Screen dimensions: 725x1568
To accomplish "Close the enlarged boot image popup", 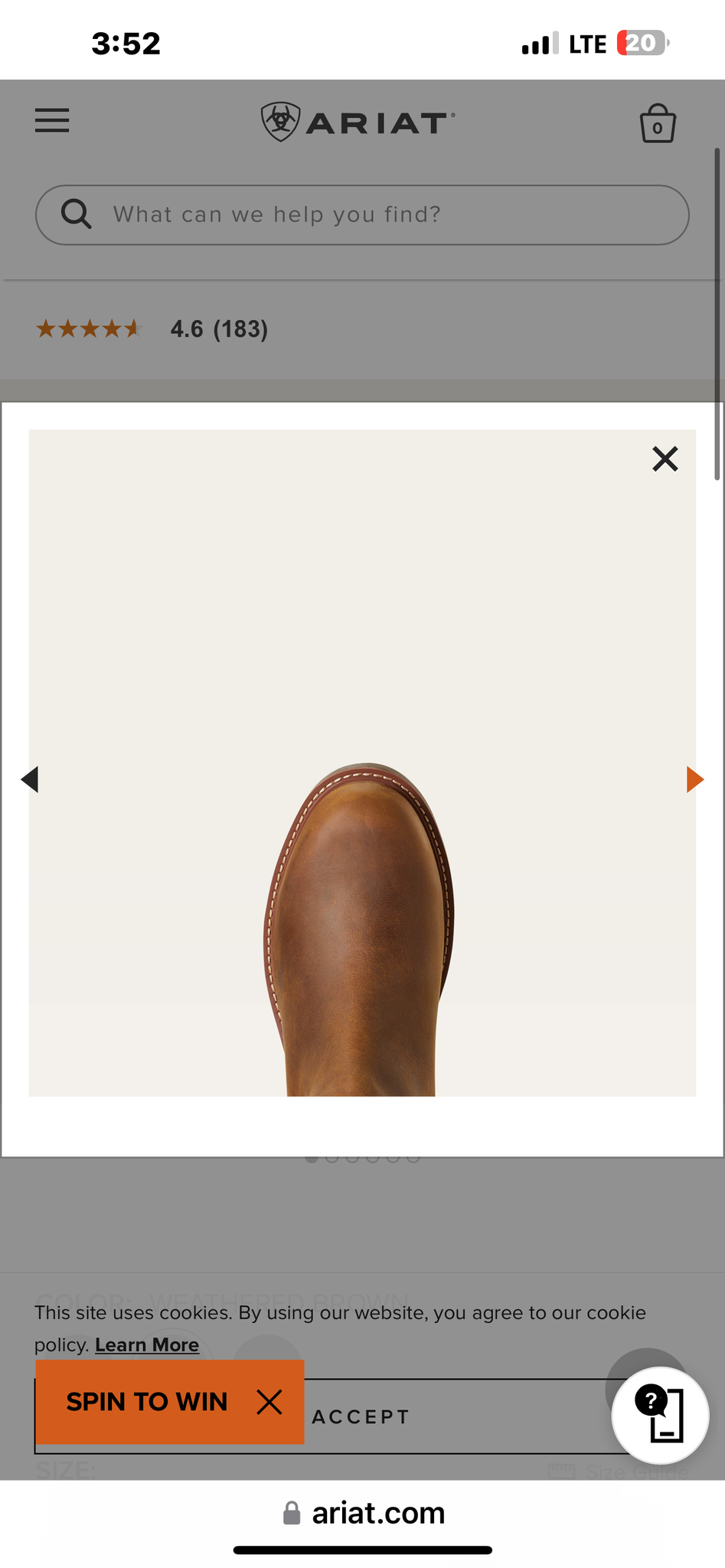I will (x=665, y=459).
